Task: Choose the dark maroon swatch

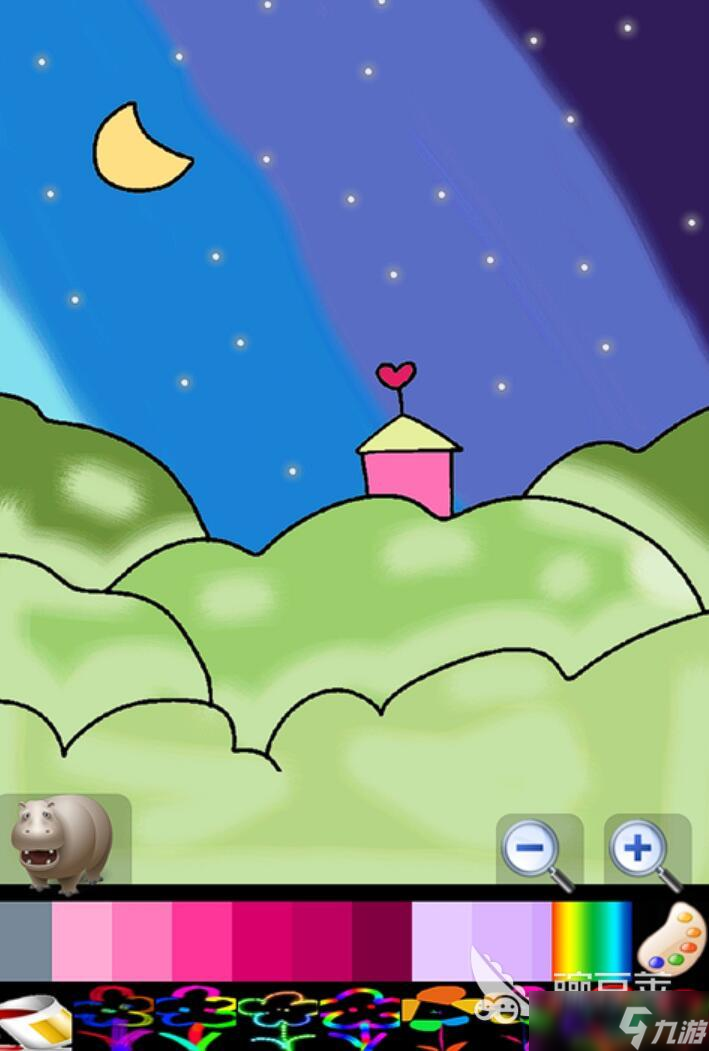Action: click(x=381, y=941)
